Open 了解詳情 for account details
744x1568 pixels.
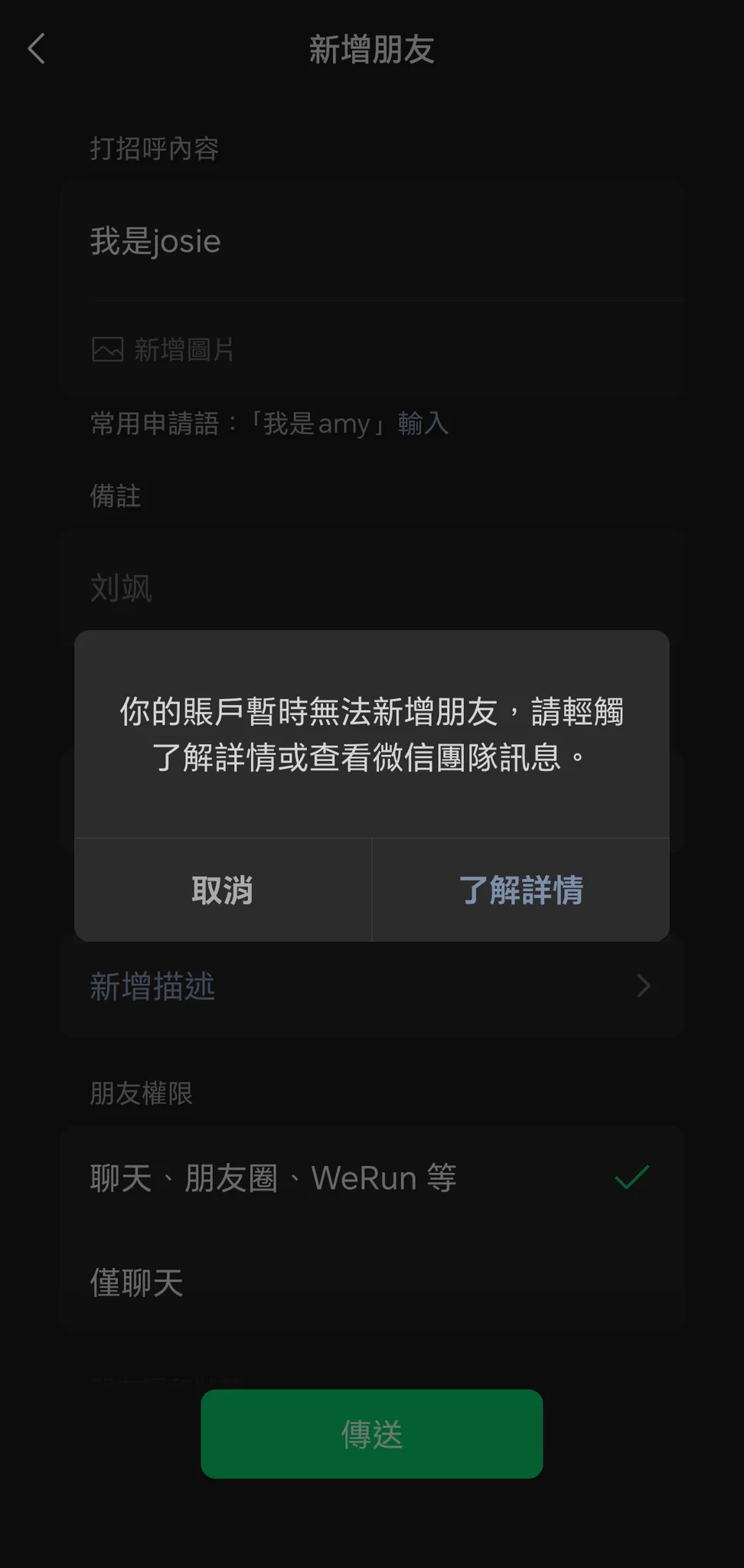click(x=520, y=890)
